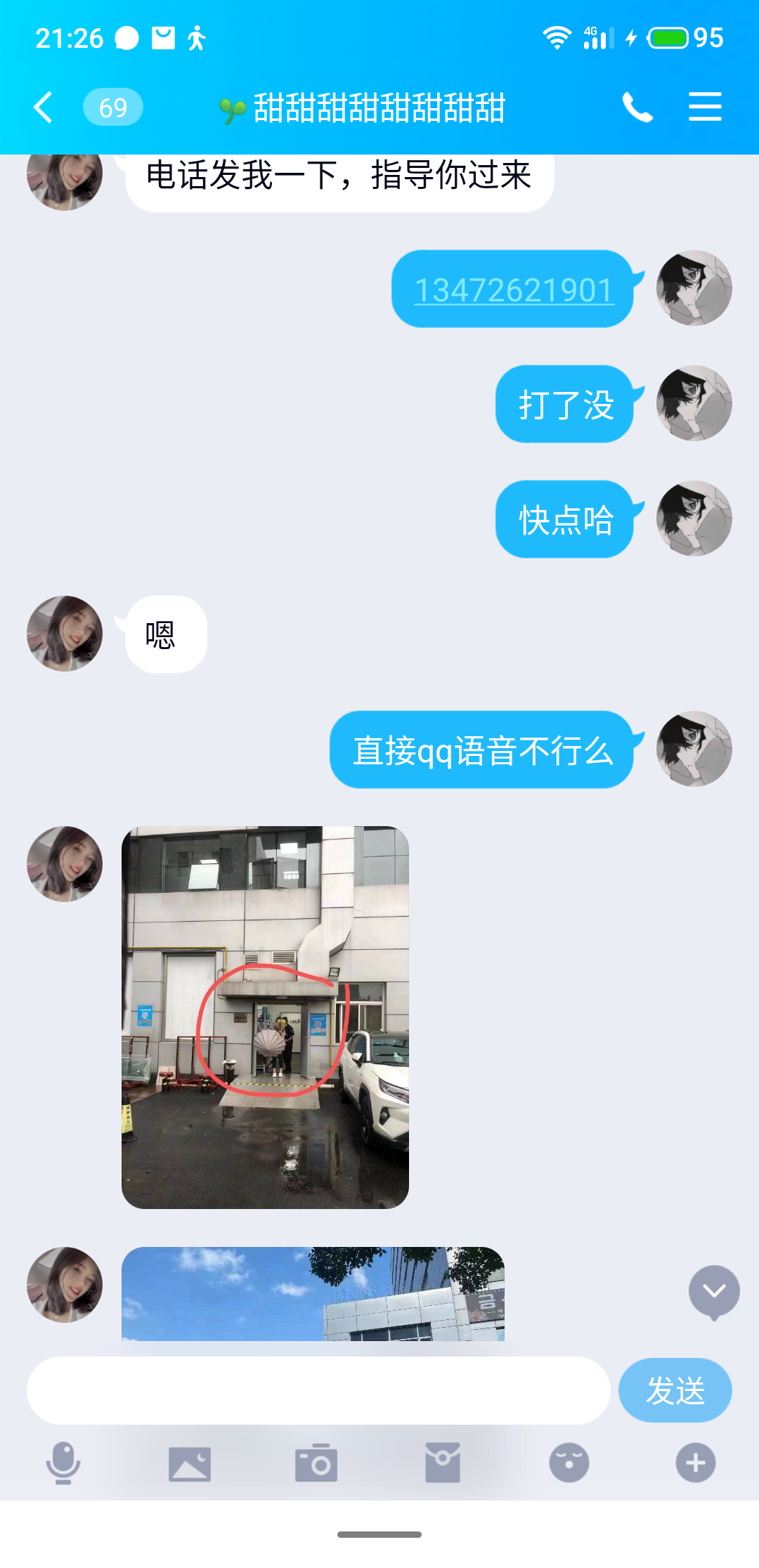Viewport: 759px width, 1568px height.
Task: Open the red packet icon
Action: click(x=443, y=1463)
